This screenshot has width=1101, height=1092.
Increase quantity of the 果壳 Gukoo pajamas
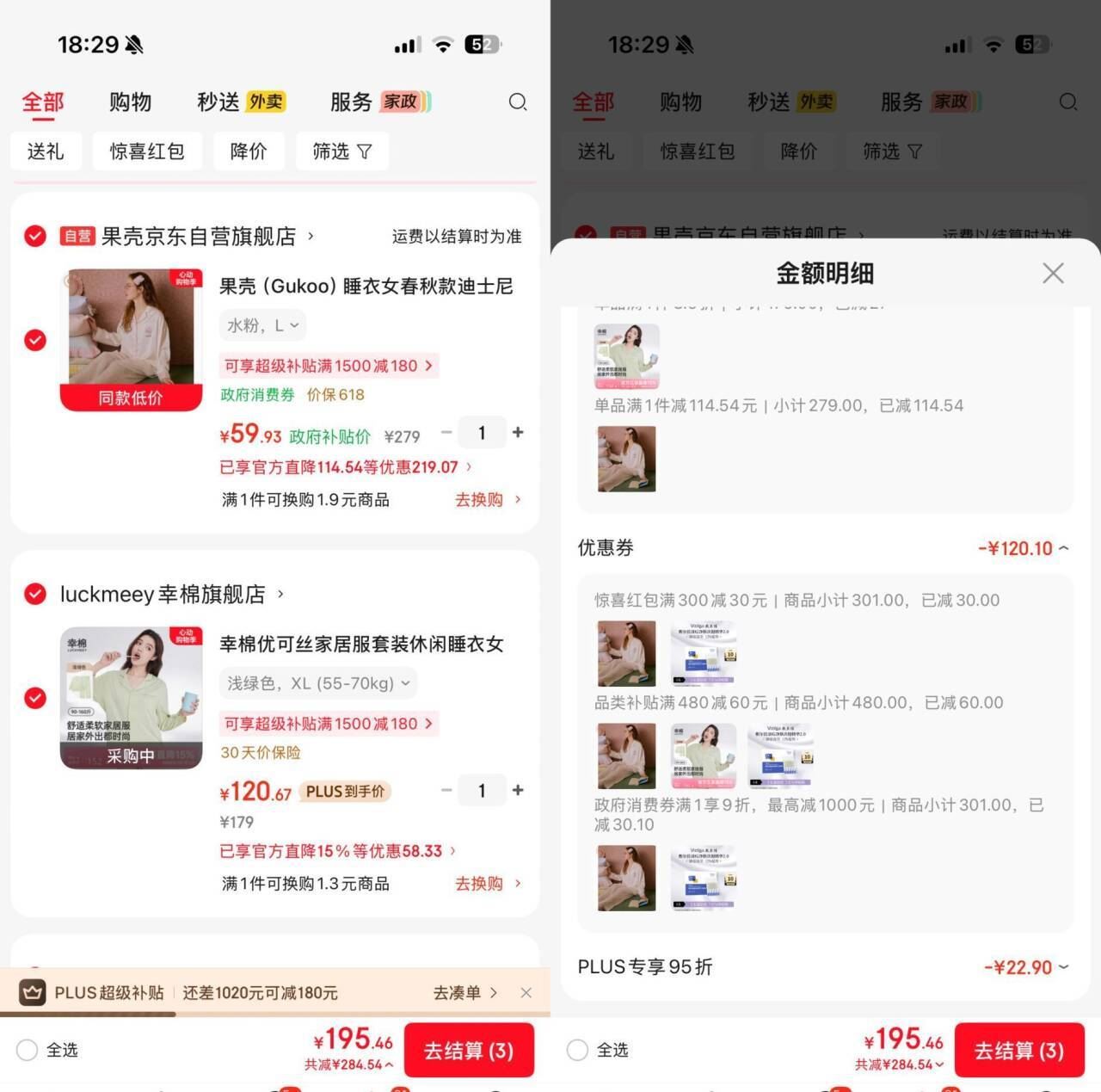tap(518, 432)
